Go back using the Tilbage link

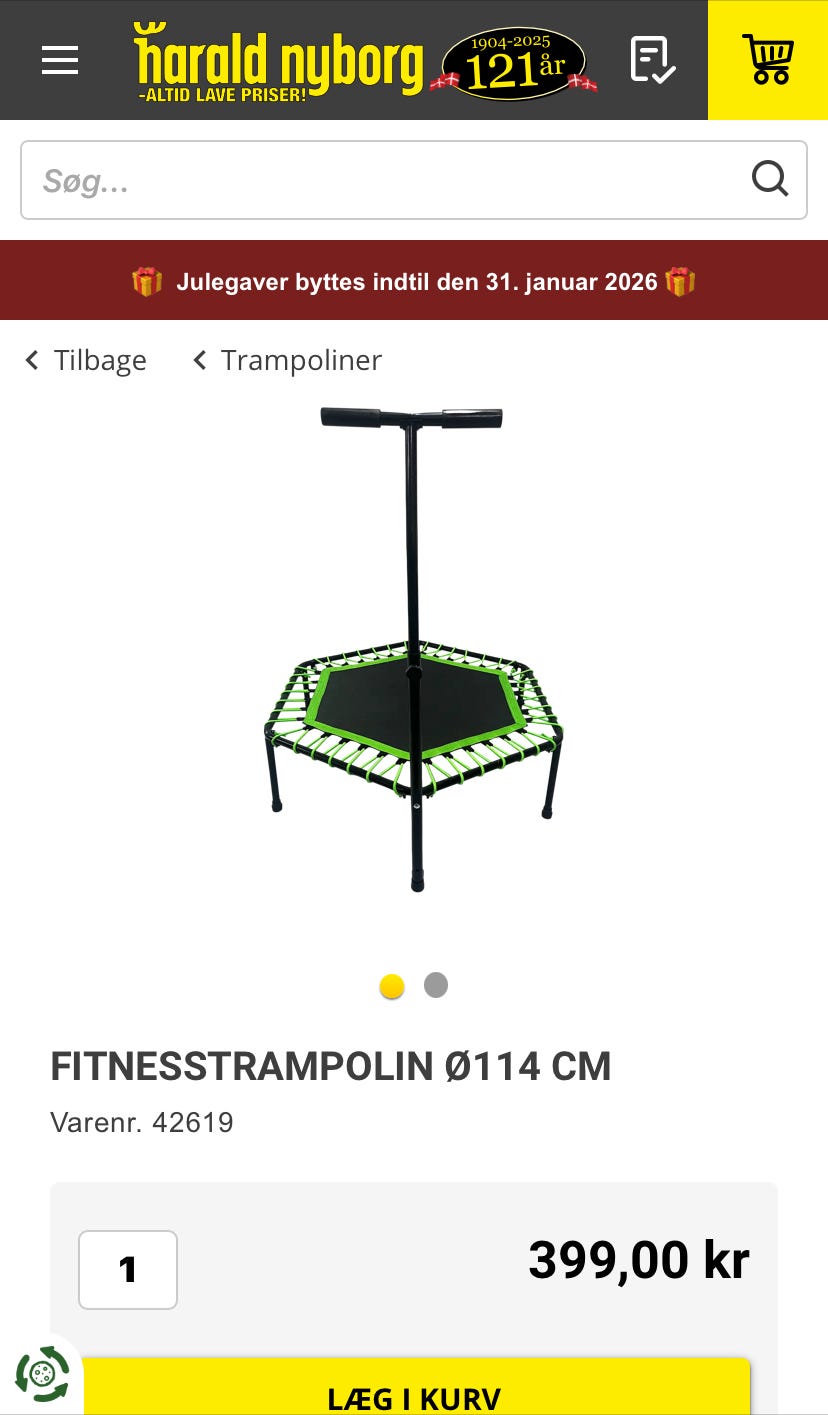pos(100,360)
